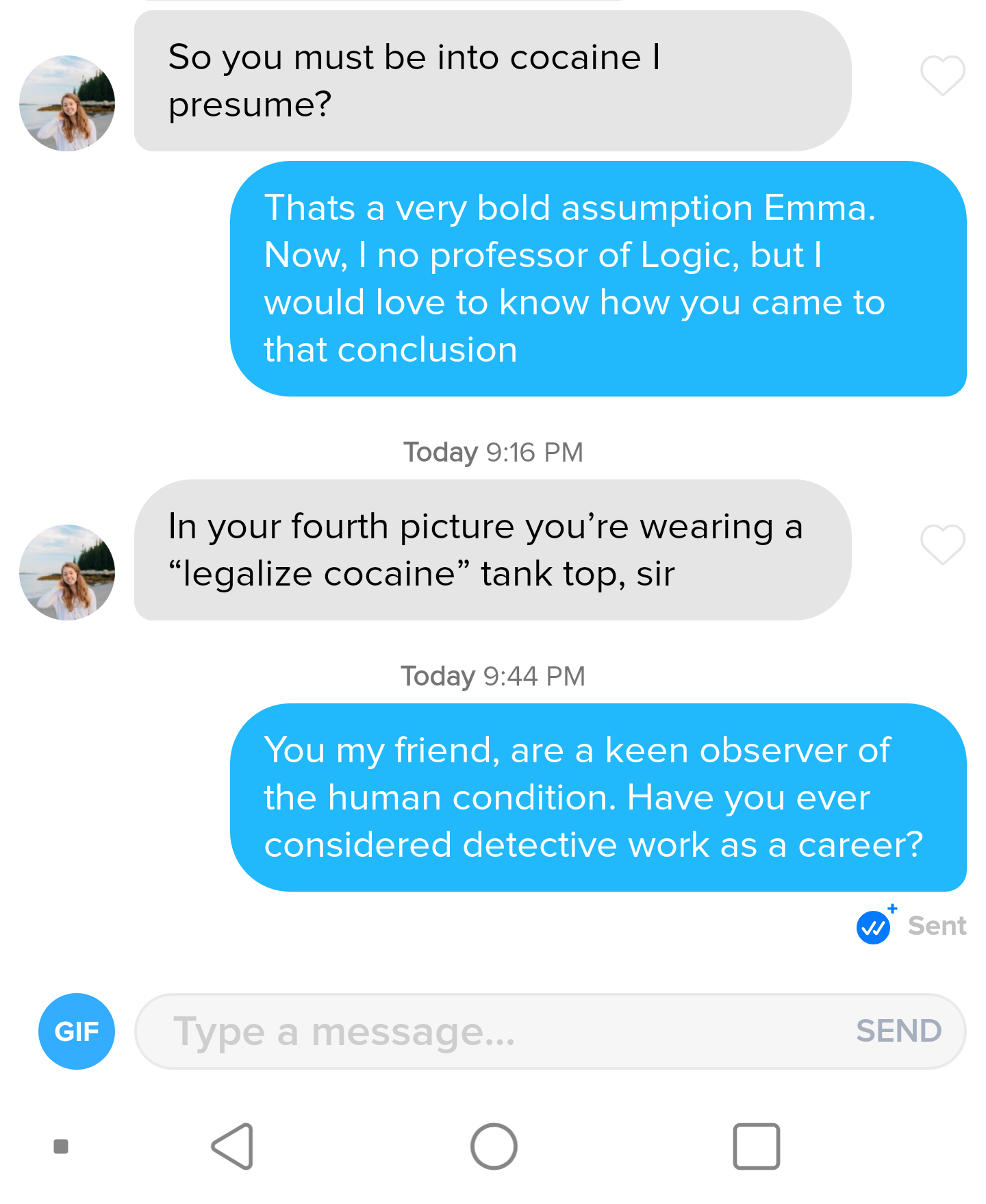Open Emma's profile photo beside the cocaine question
This screenshot has width=986, height=1204.
coord(67,103)
